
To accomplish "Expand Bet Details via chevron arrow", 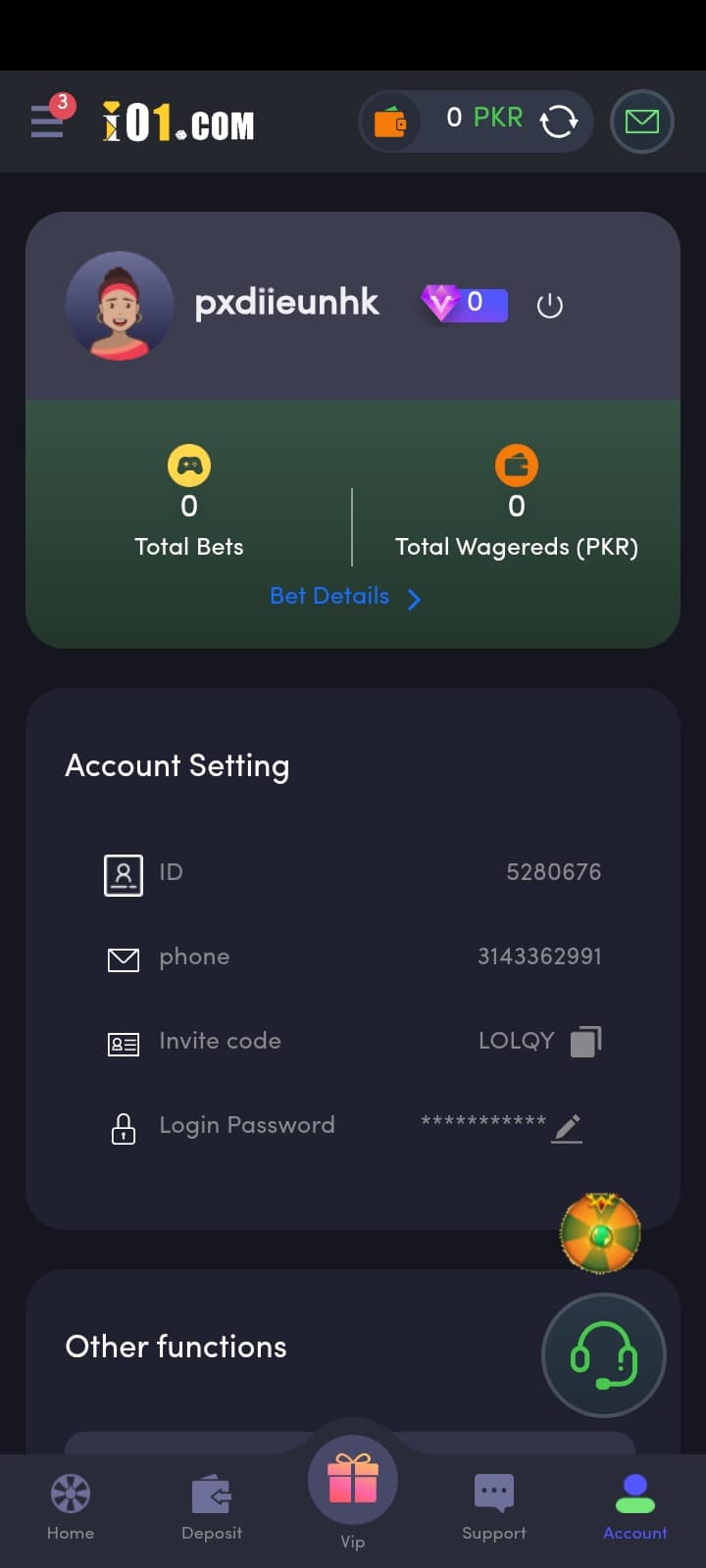I will (x=415, y=598).
